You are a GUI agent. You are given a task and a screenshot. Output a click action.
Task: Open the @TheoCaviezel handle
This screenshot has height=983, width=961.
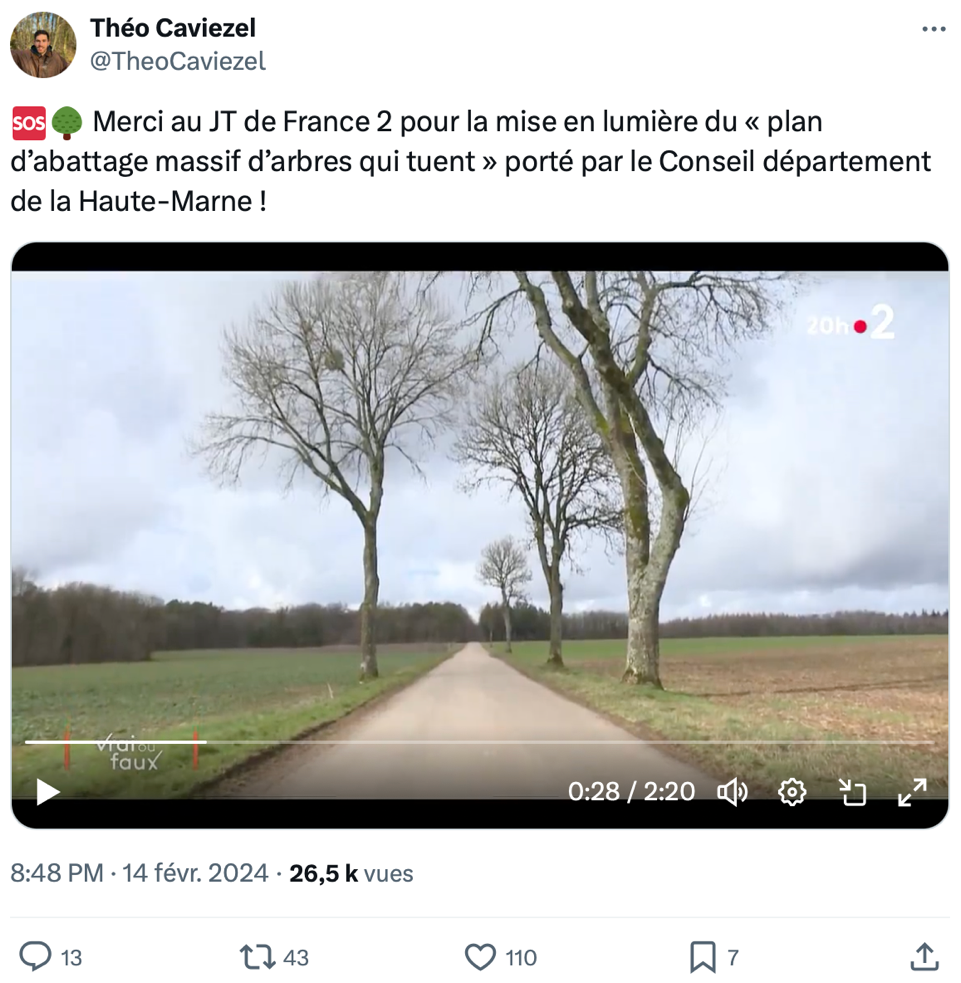pyautogui.click(x=178, y=61)
